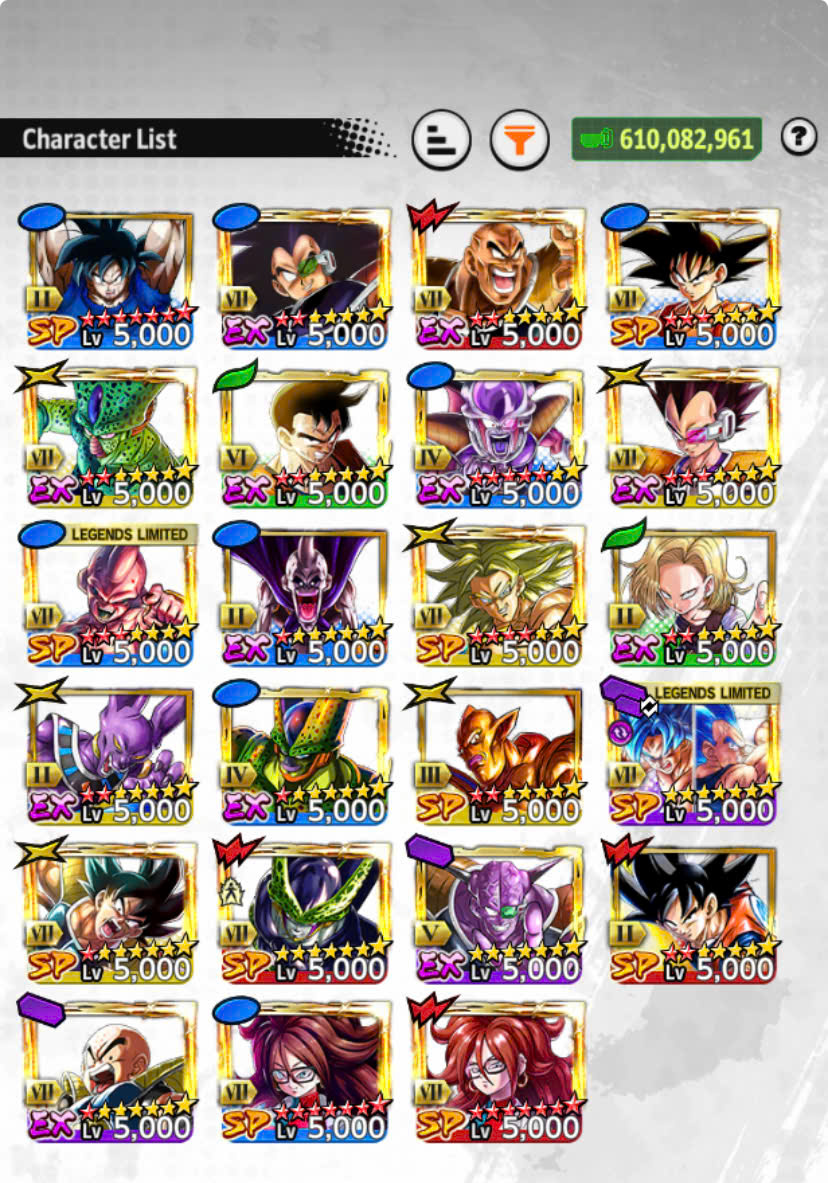Open the sort order button
Viewport: 828px width, 1183px height.
tap(442, 139)
